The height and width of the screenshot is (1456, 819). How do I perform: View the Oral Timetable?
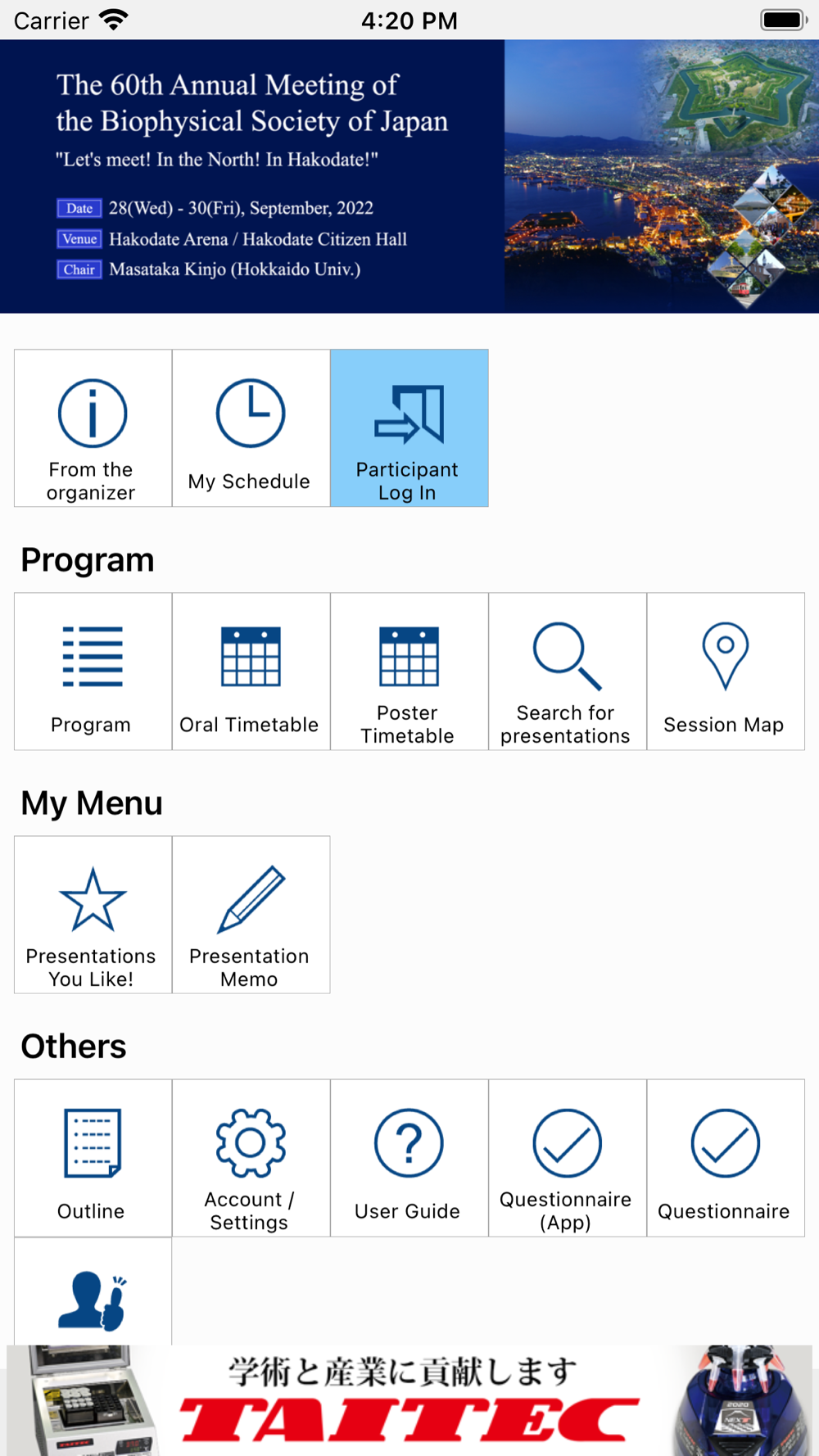coord(251,671)
